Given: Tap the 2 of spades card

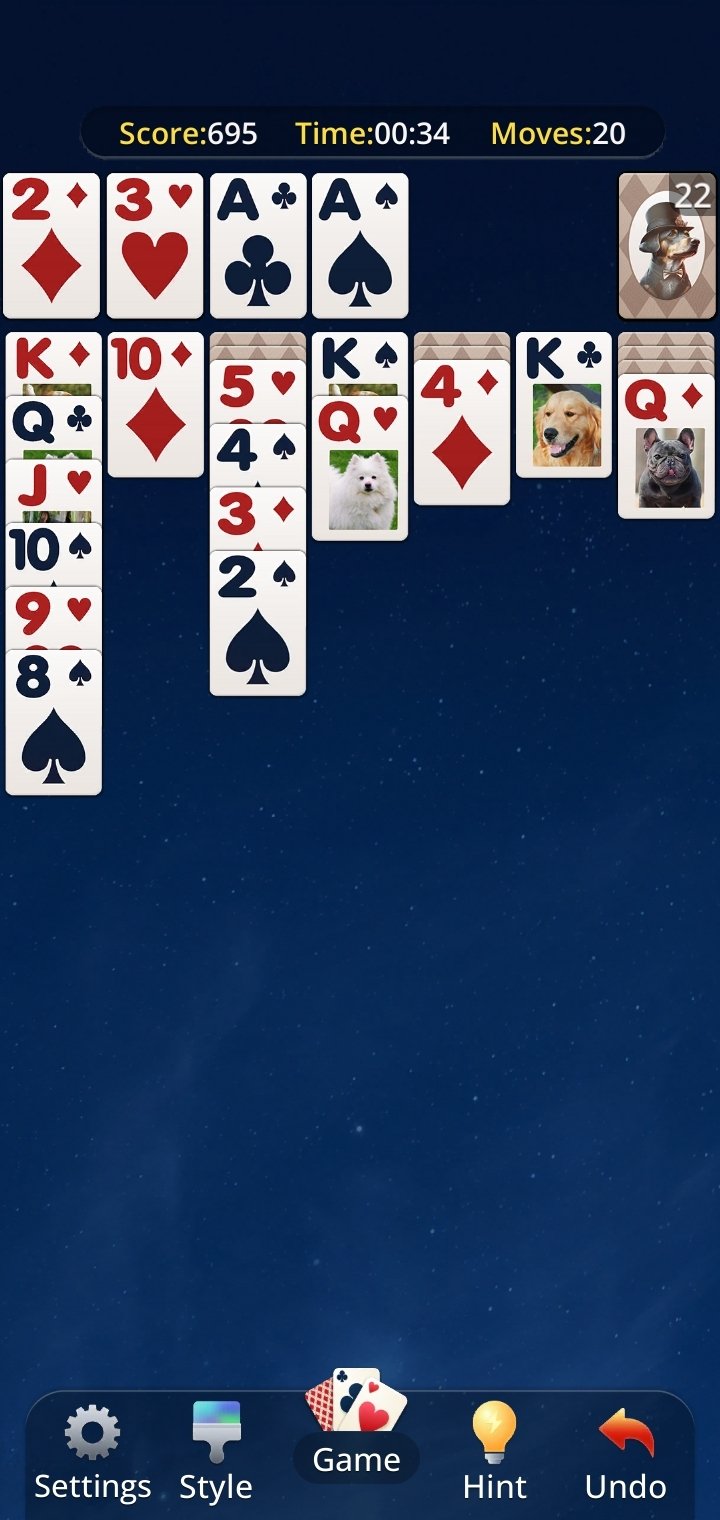Looking at the screenshot, I should (x=258, y=622).
